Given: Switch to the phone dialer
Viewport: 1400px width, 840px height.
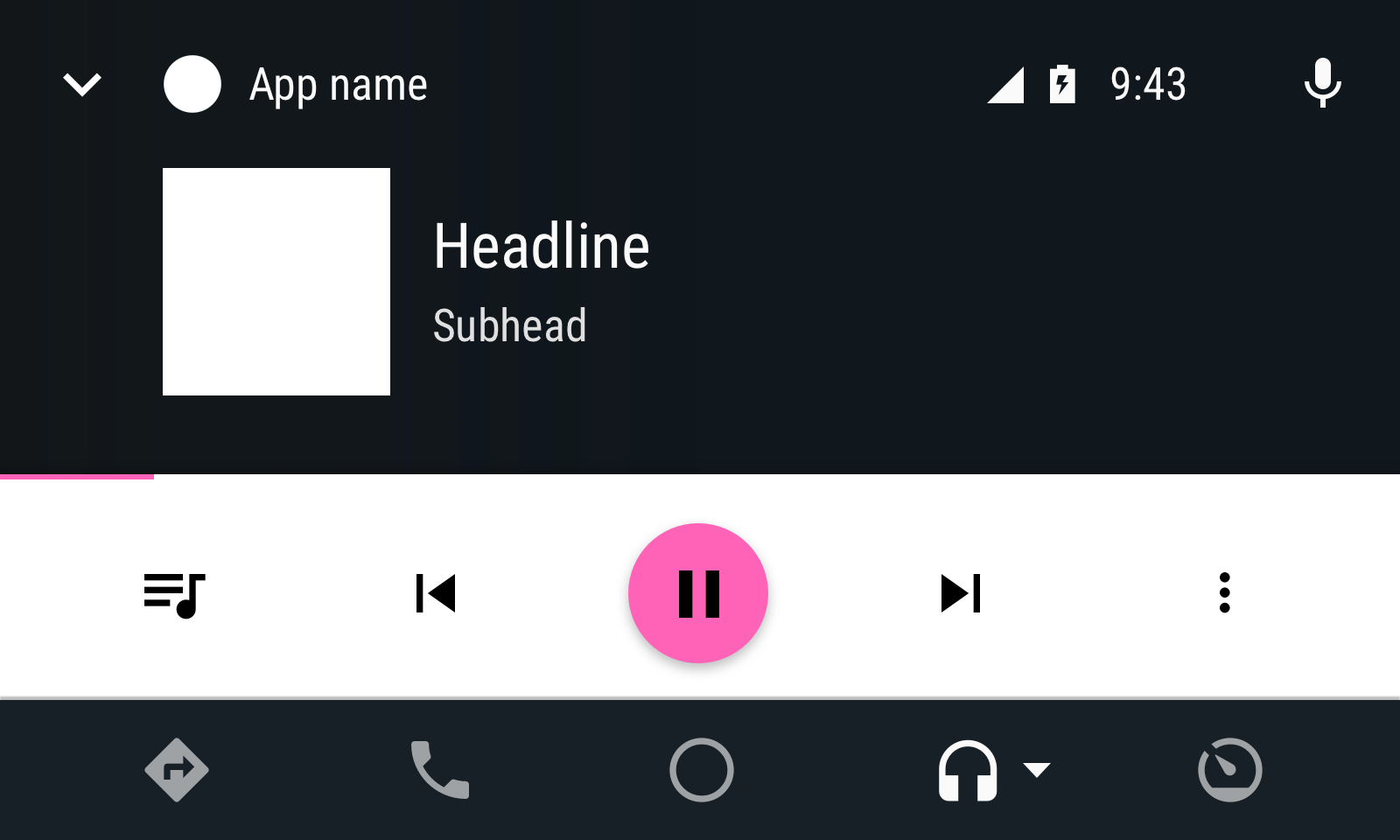Looking at the screenshot, I should [439, 770].
